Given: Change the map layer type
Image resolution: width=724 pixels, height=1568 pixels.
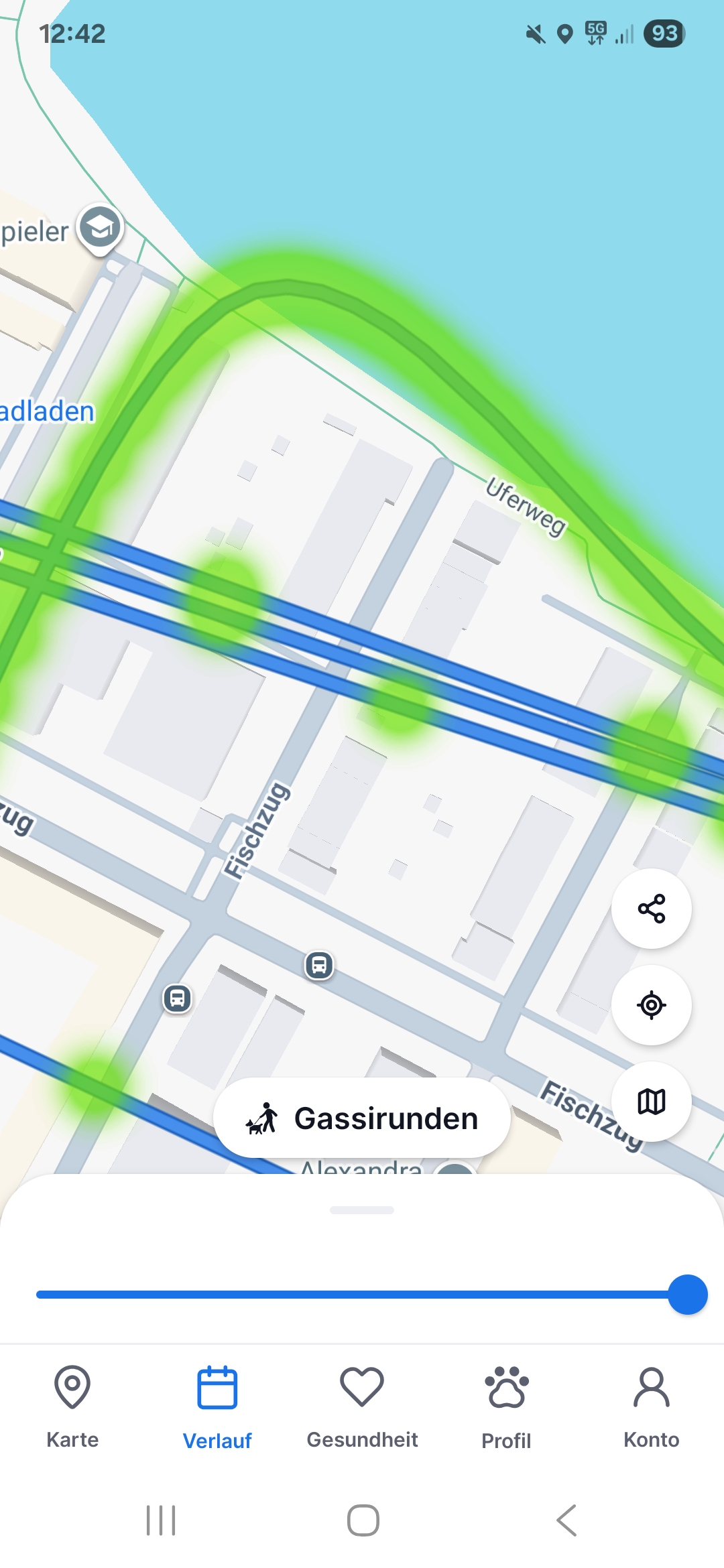Looking at the screenshot, I should pyautogui.click(x=651, y=1102).
